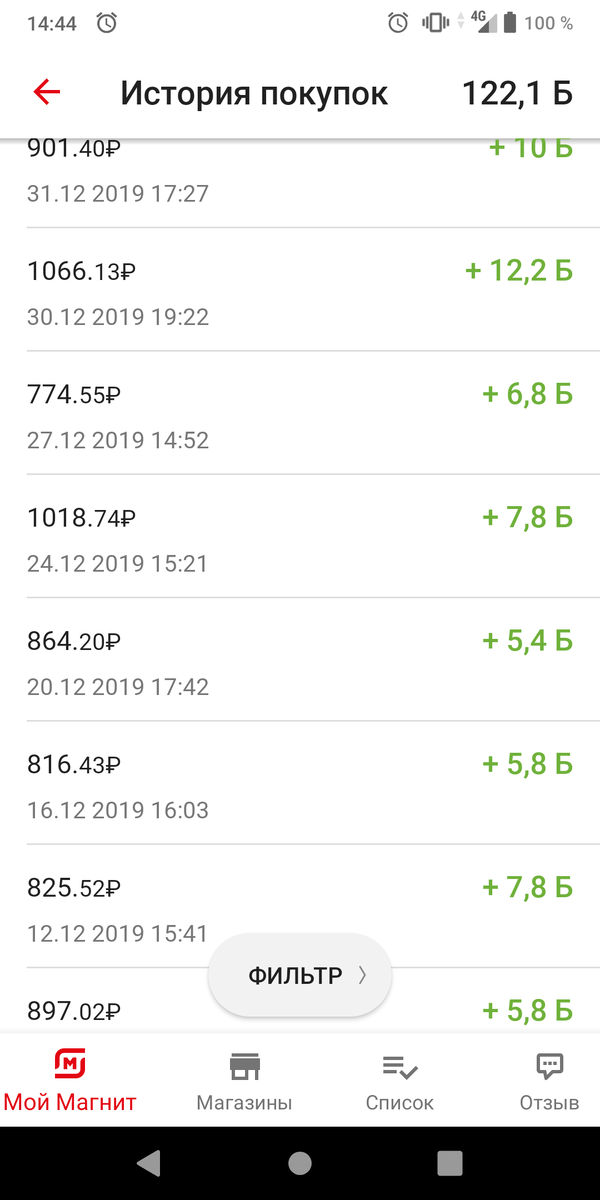This screenshot has width=600, height=1200.
Task: Open the system recent apps button
Action: (x=450, y=1163)
